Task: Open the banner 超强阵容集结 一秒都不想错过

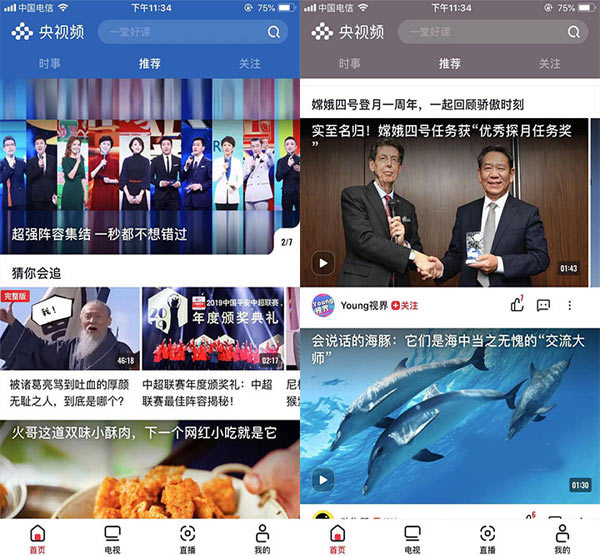Action: tap(150, 170)
